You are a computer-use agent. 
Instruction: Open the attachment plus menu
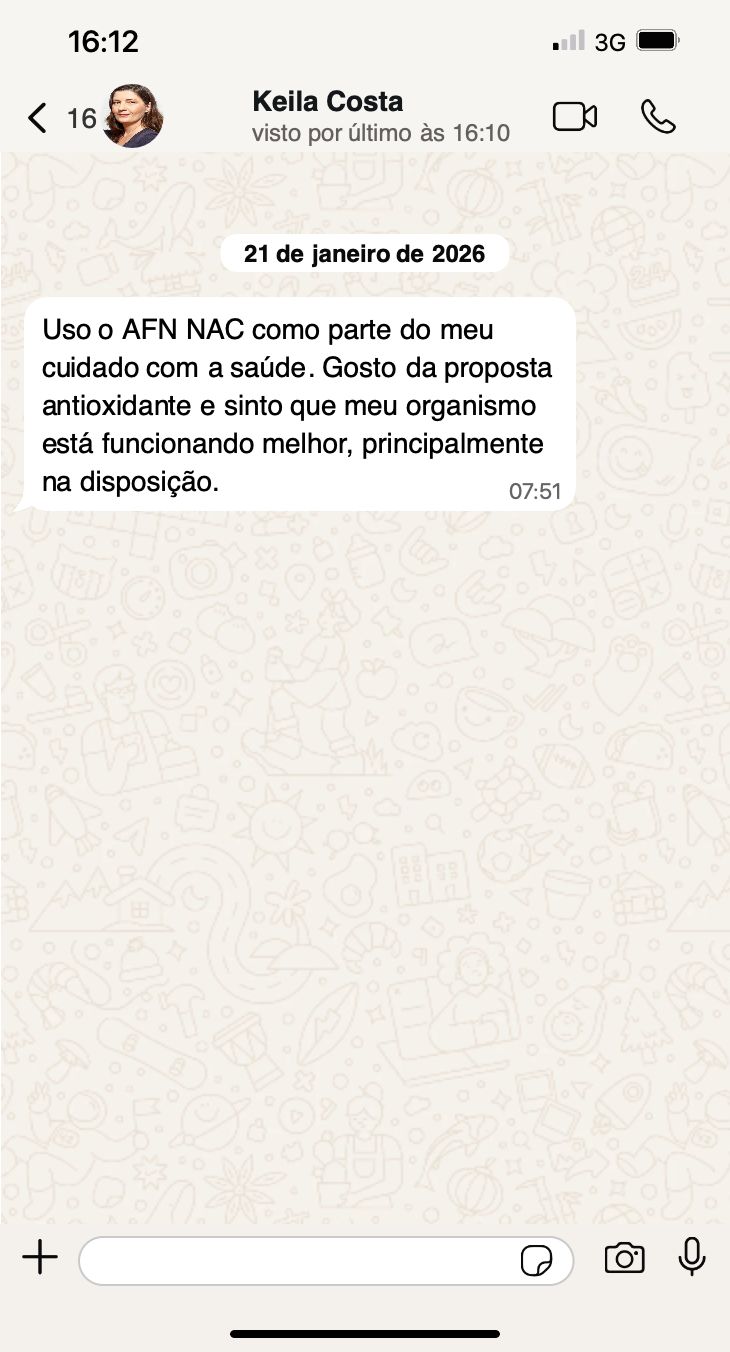(40, 1257)
